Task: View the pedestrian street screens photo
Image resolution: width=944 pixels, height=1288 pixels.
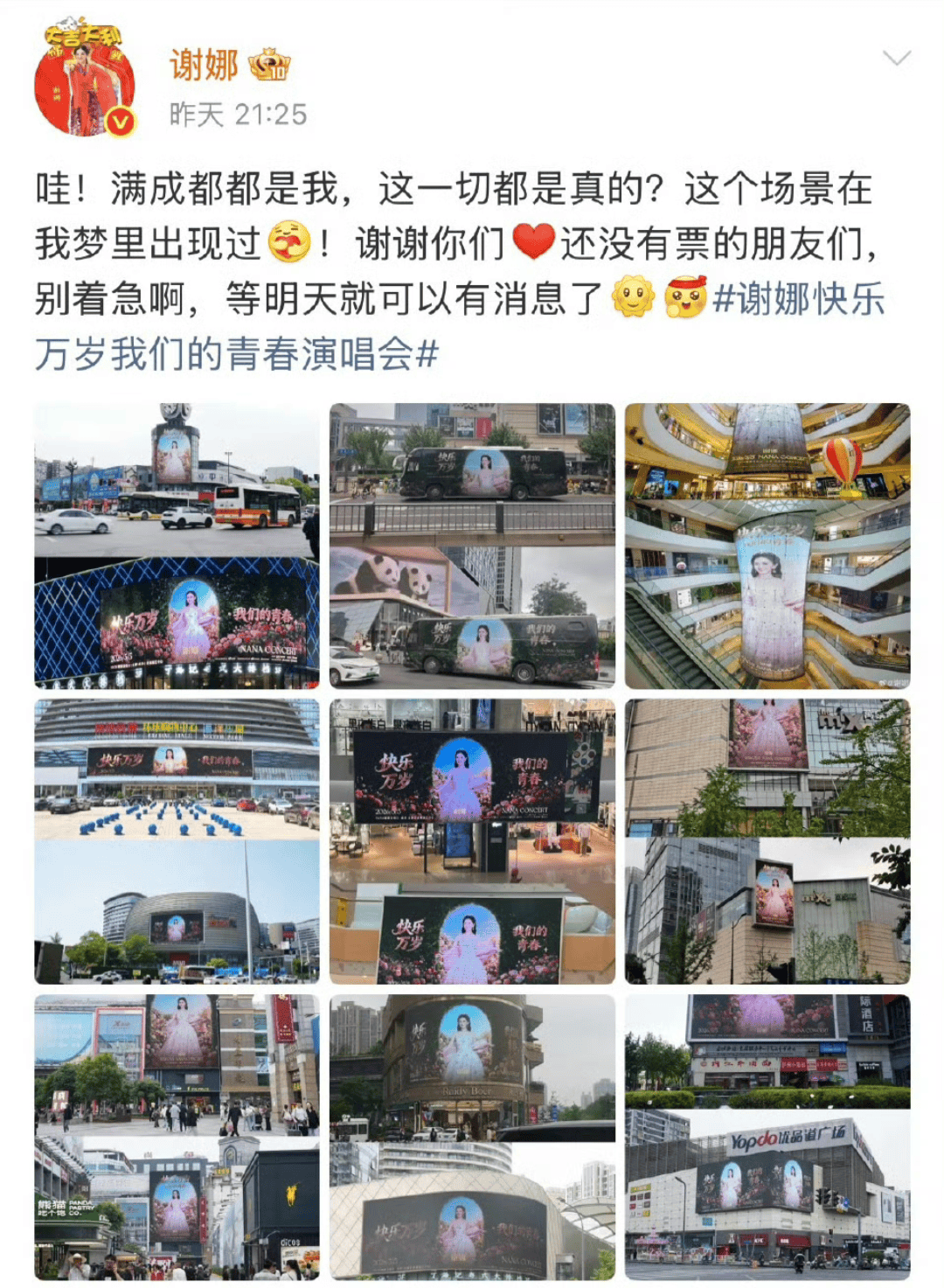Action: (x=177, y=1137)
